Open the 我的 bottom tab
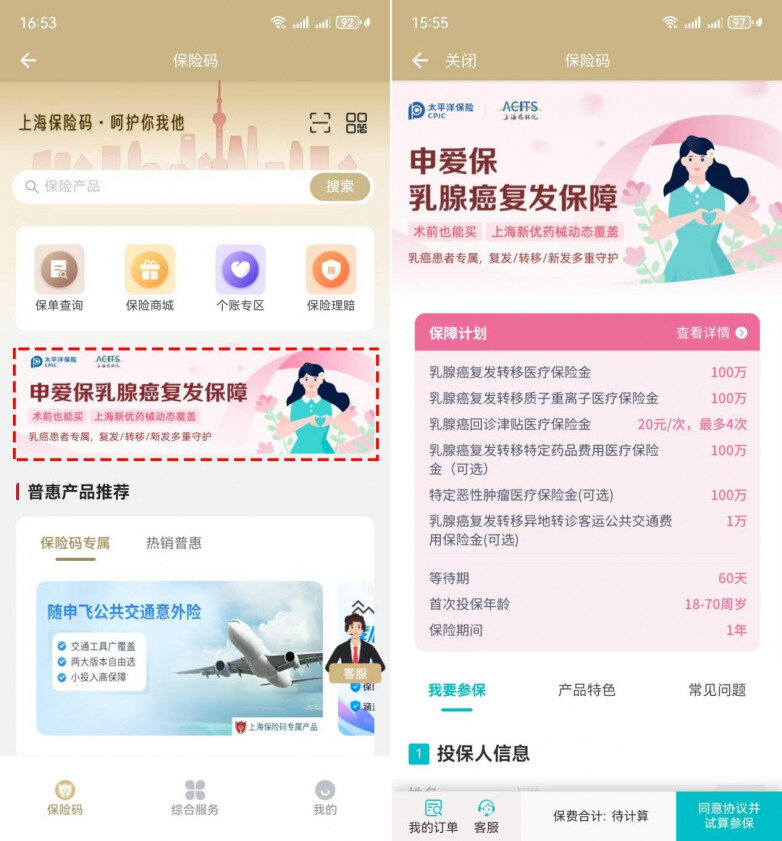The width and height of the screenshot is (782, 841). pos(325,797)
